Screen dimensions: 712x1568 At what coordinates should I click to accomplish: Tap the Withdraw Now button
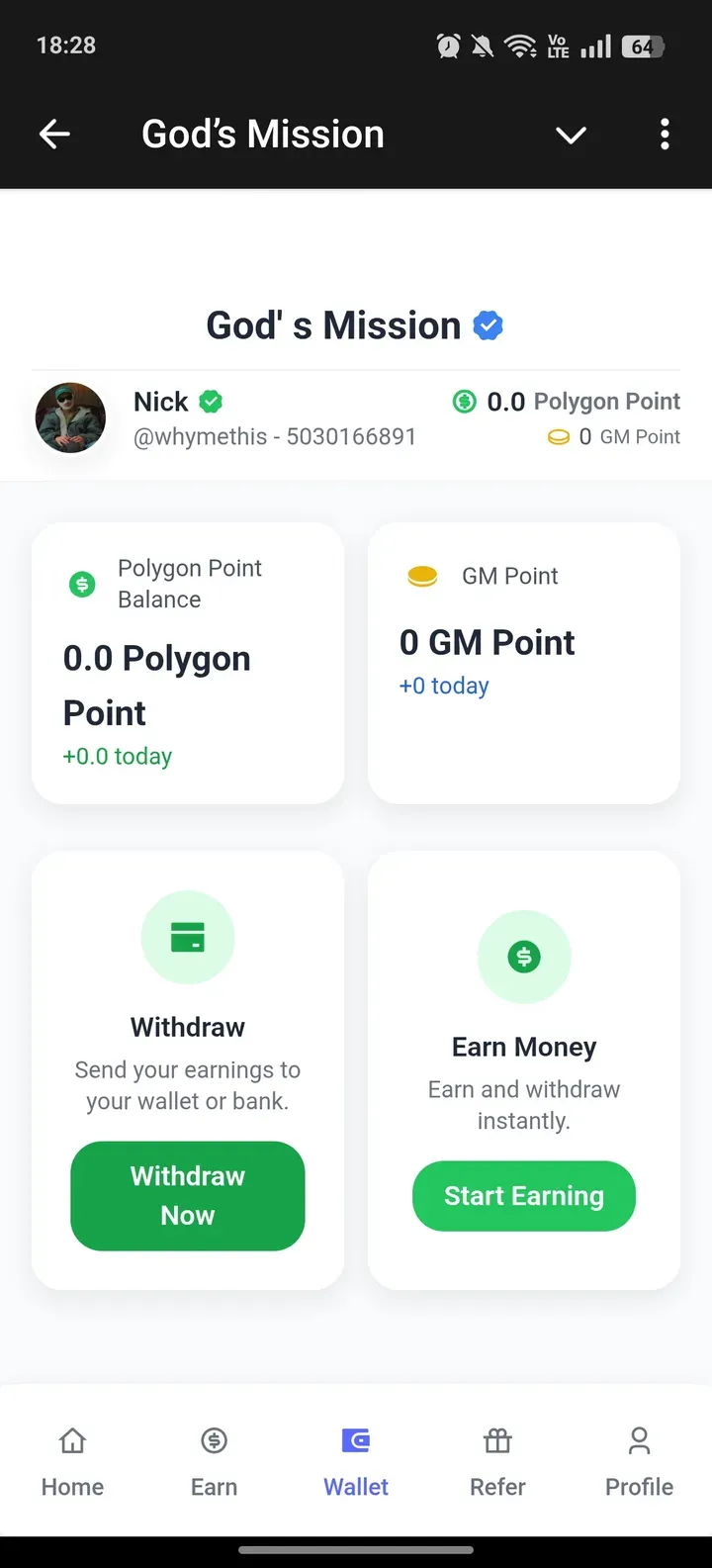188,1195
